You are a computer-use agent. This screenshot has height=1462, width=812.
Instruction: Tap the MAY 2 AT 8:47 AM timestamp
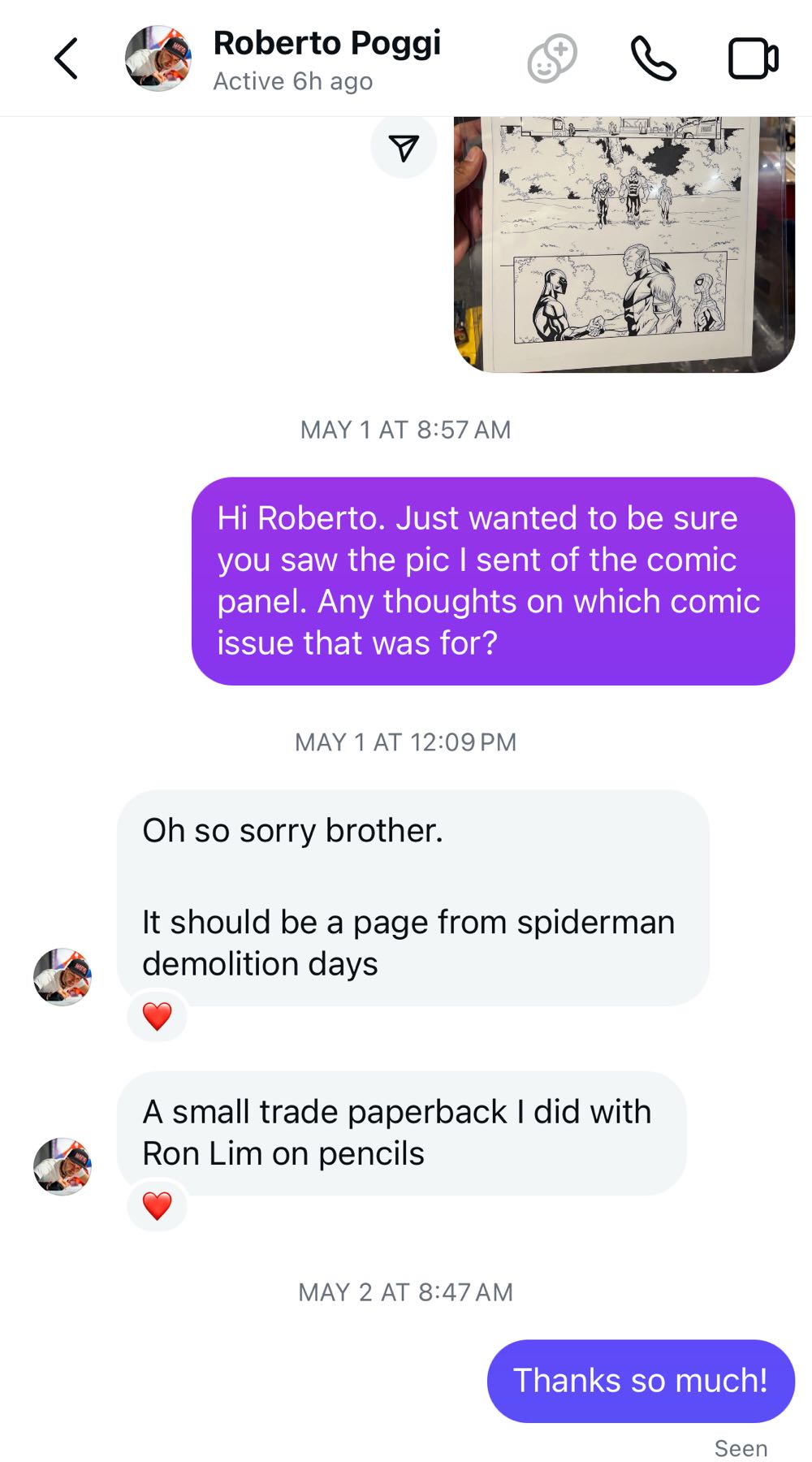click(x=406, y=1291)
